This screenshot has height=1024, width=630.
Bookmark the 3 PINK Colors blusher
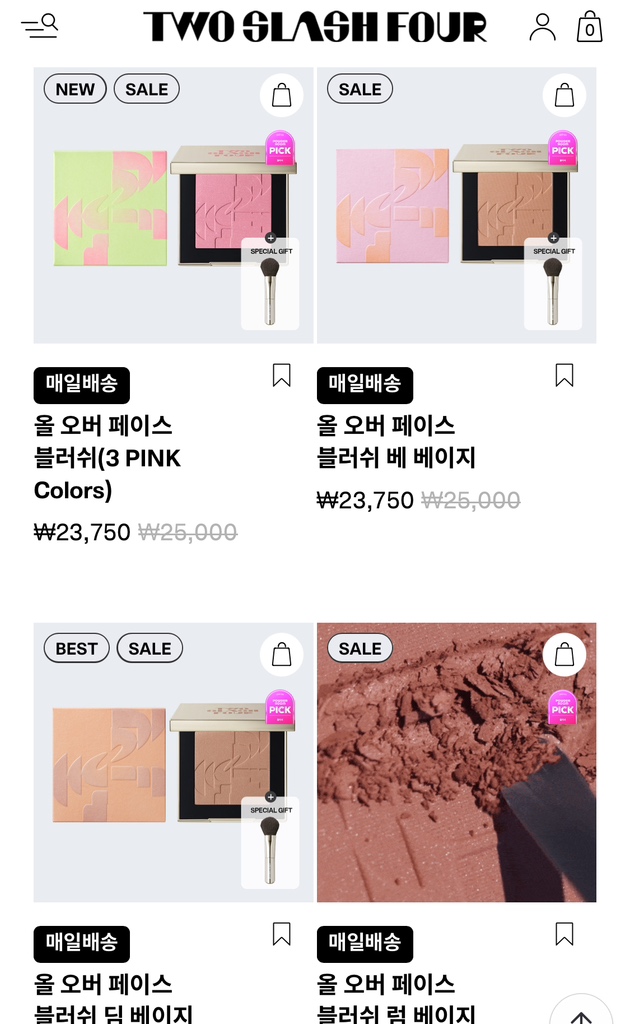point(282,375)
